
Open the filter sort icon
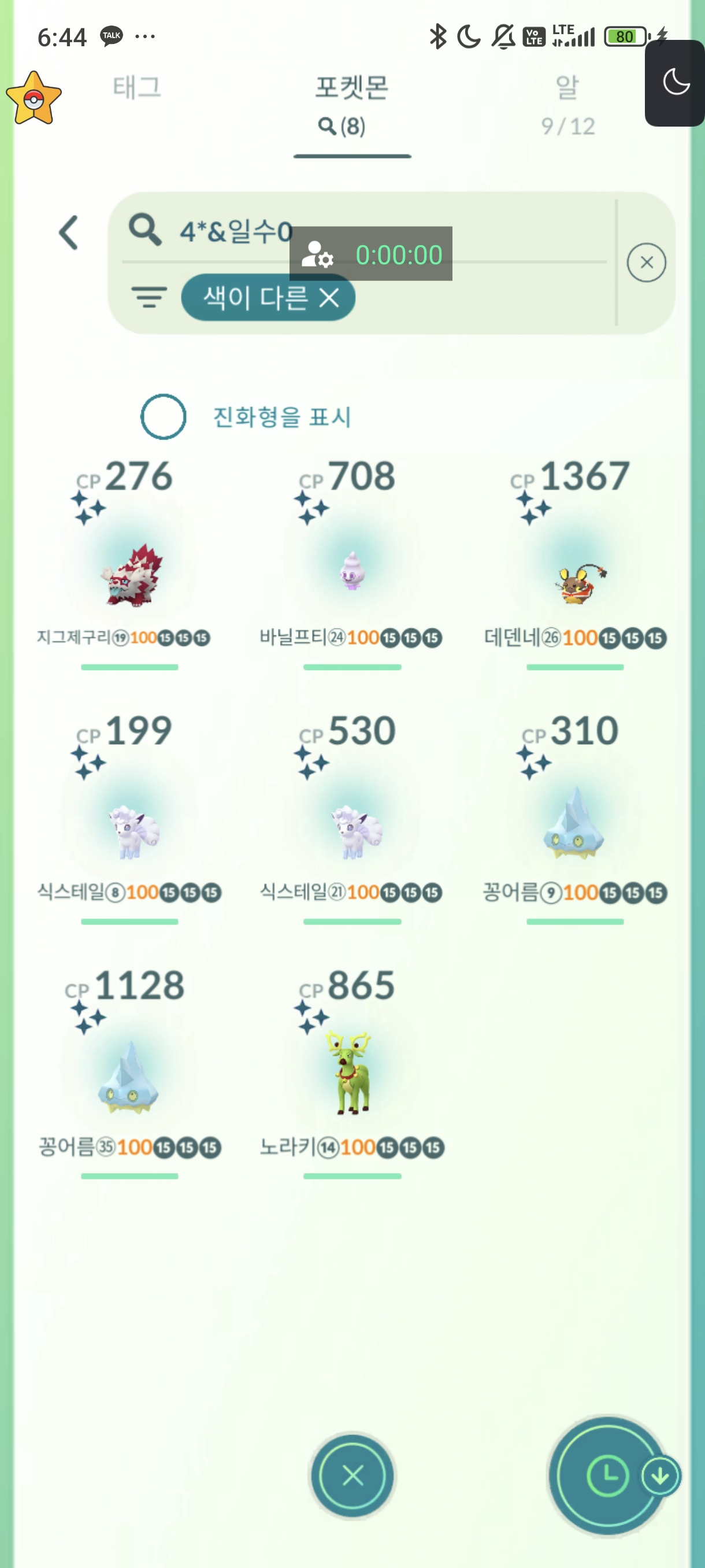pyautogui.click(x=149, y=298)
